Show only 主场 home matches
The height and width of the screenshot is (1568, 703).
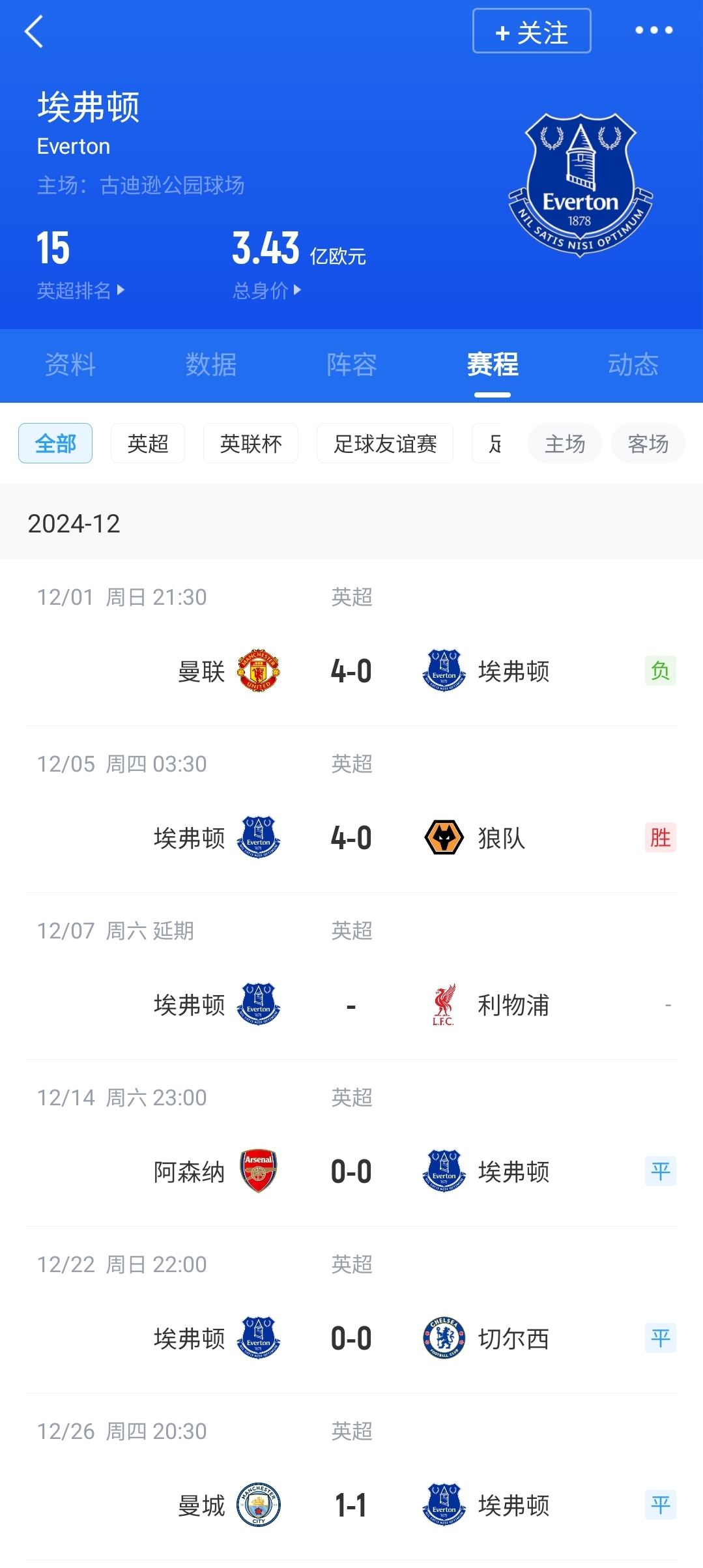click(x=565, y=443)
